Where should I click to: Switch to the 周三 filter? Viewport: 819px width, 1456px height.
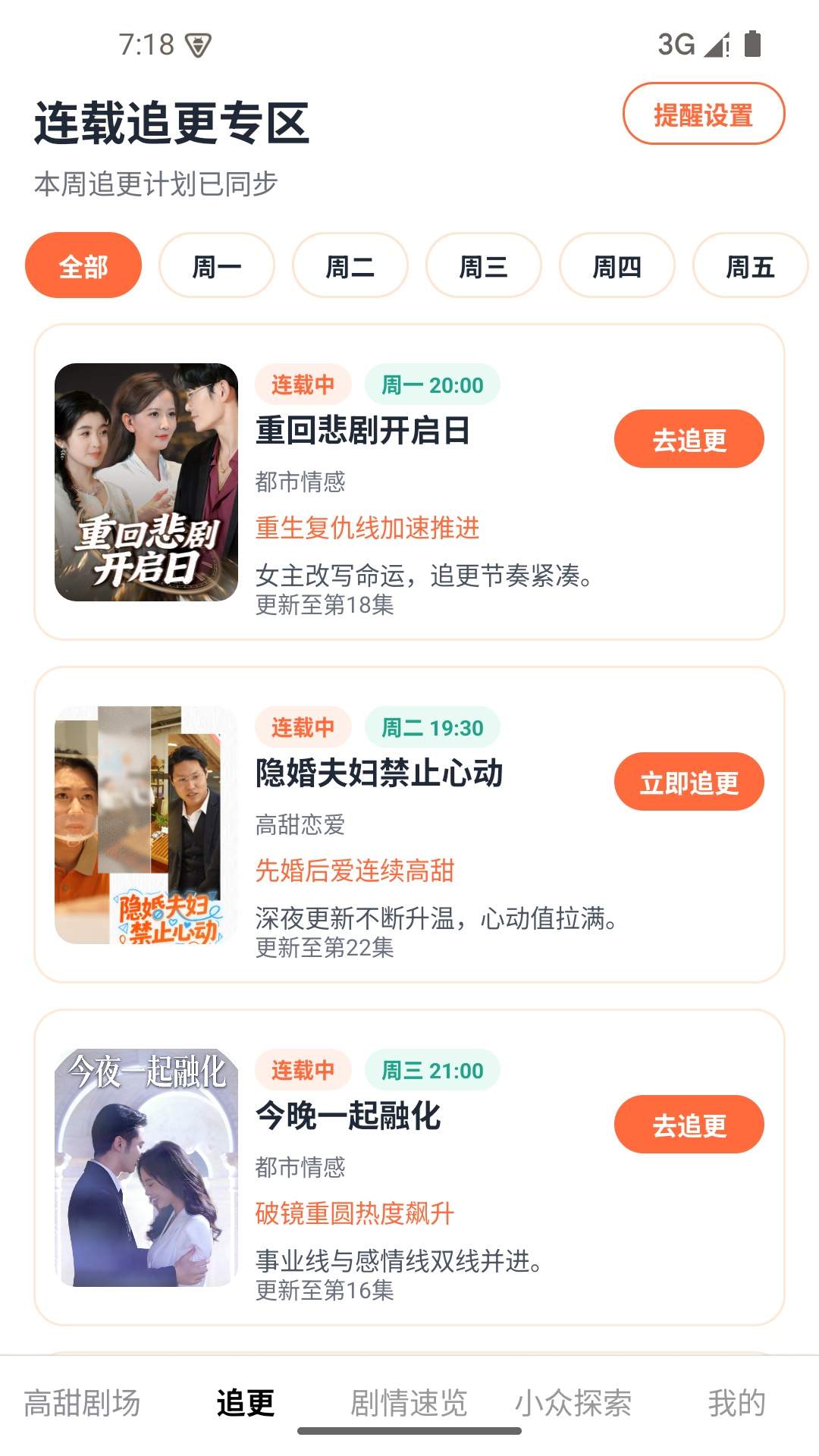click(x=484, y=265)
